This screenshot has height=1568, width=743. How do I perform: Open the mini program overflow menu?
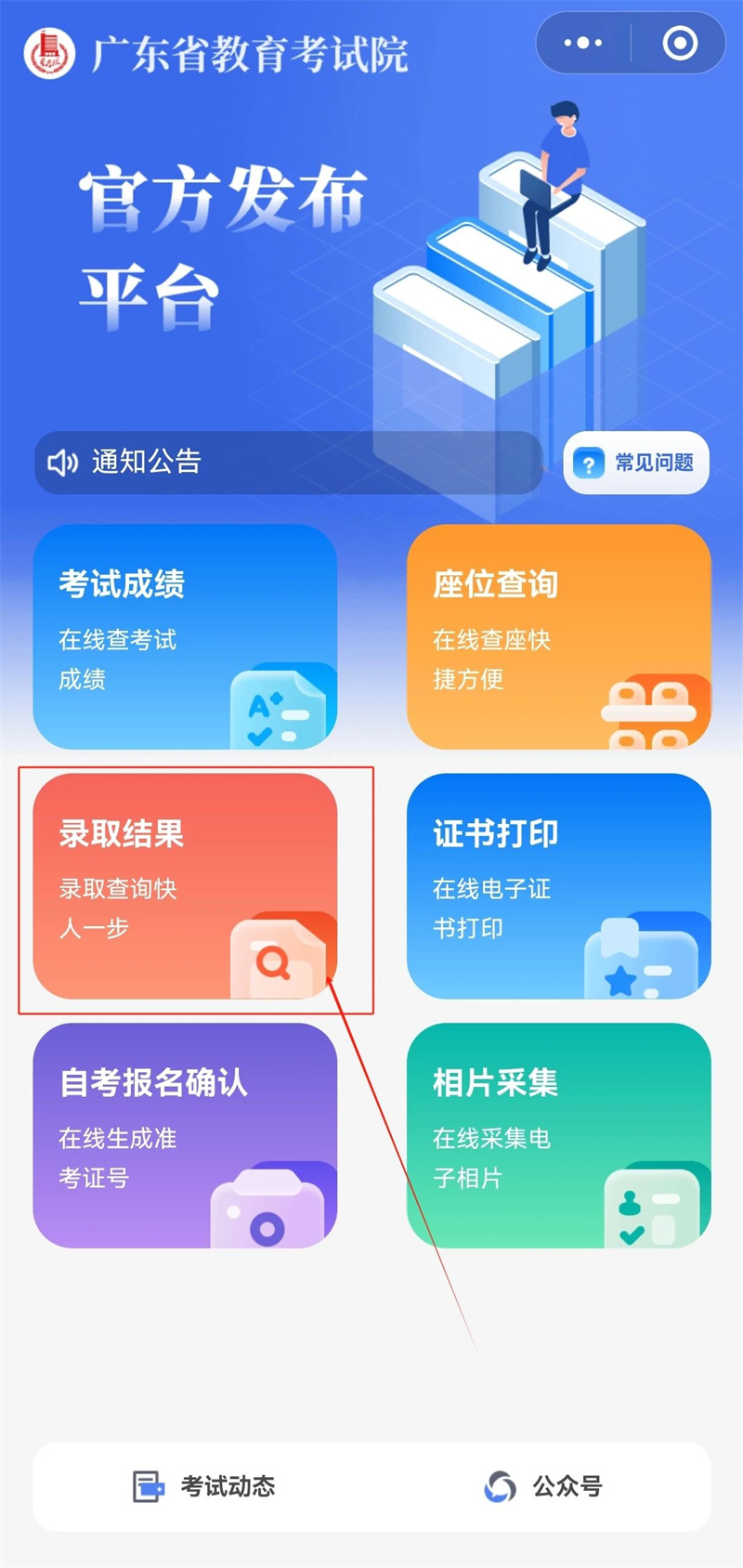[x=583, y=43]
